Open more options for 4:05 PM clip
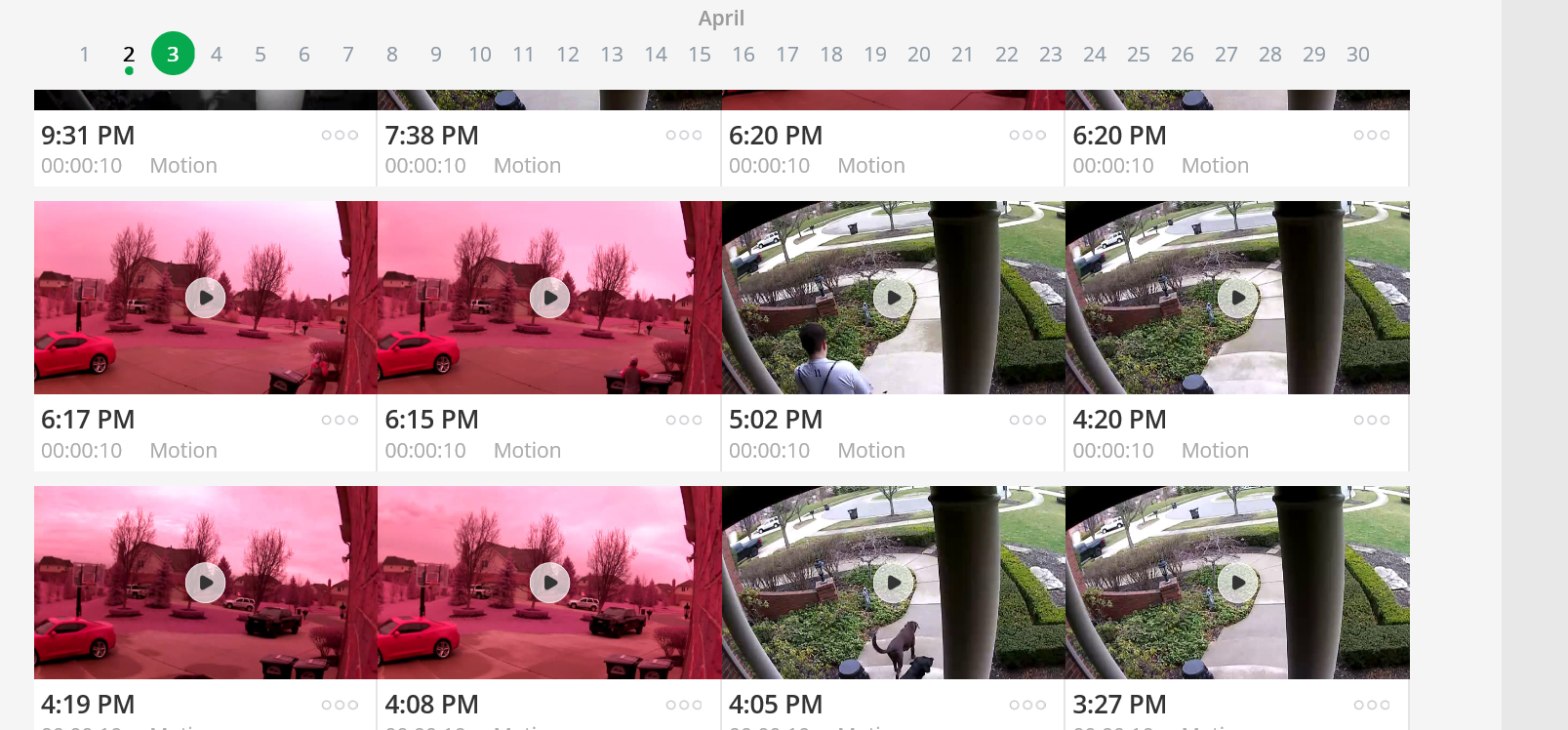This screenshot has width=1568, height=730. pyautogui.click(x=1027, y=705)
